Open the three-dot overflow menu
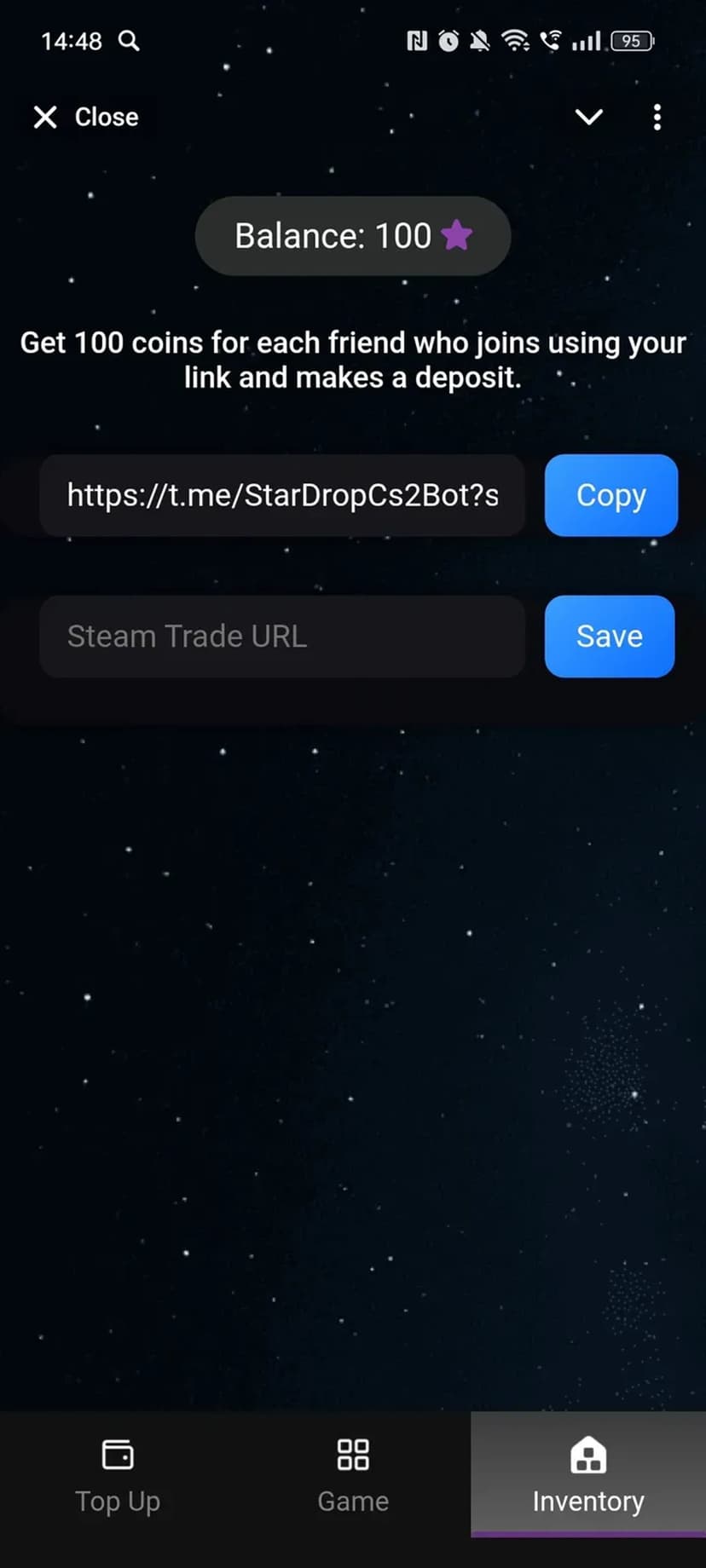This screenshot has width=706, height=1568. 657,117
